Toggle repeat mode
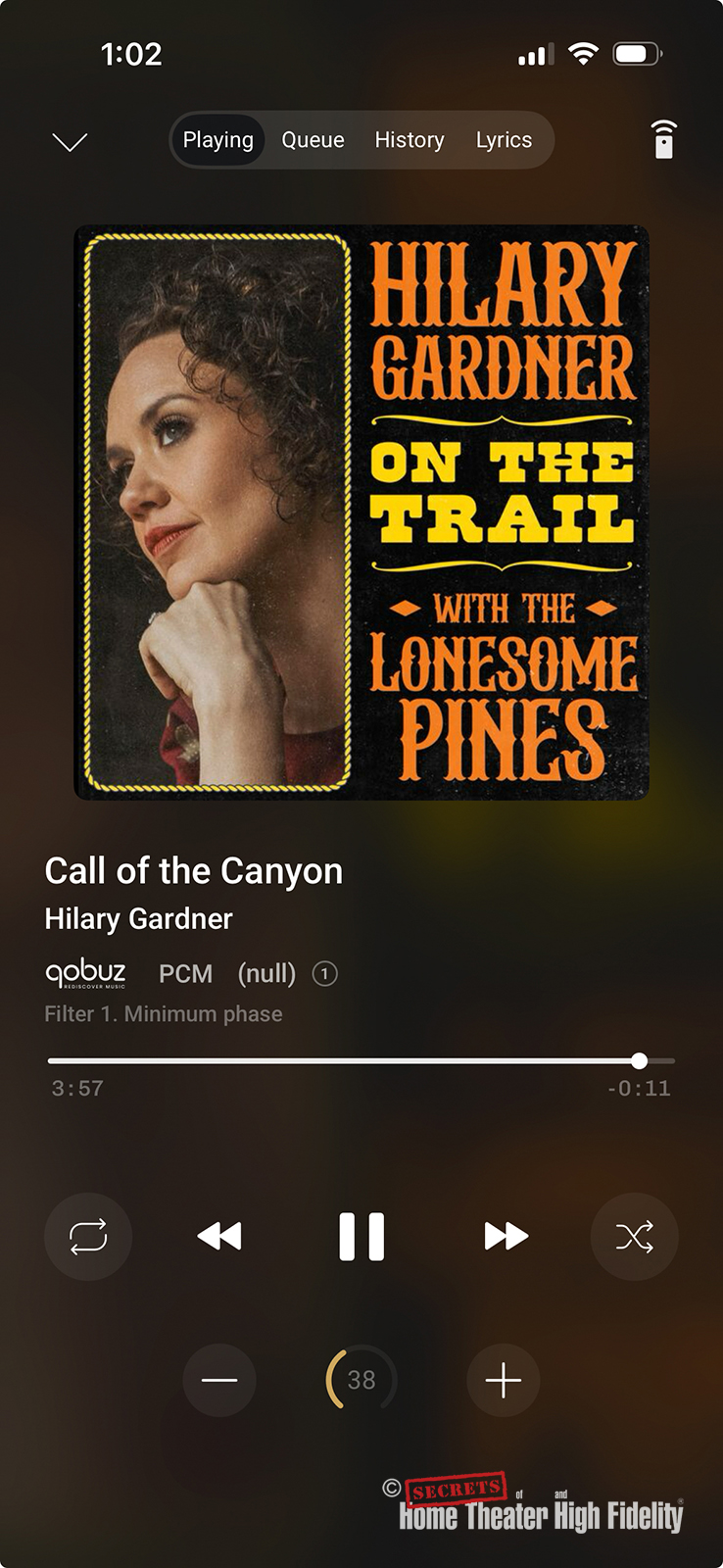 coord(88,1237)
